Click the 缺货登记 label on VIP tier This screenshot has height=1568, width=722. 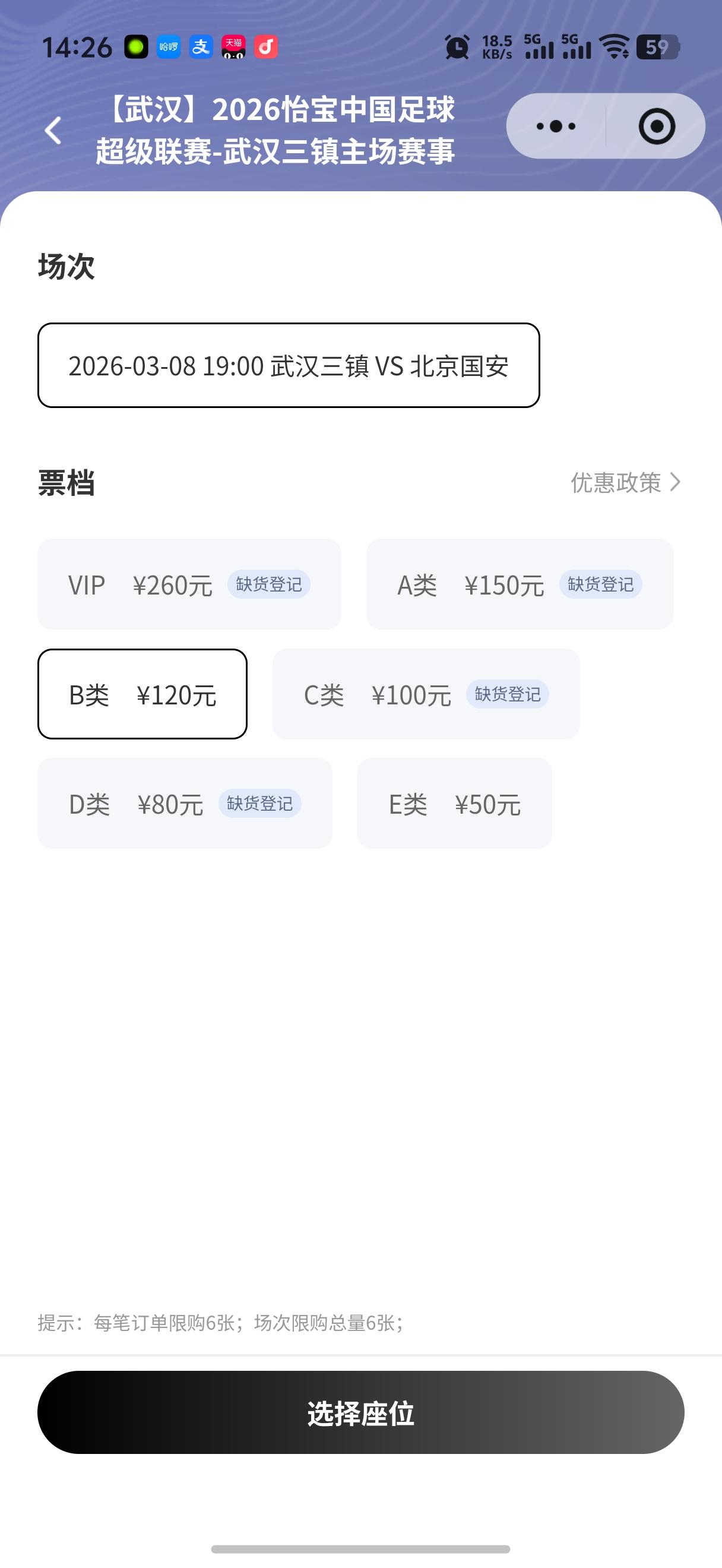[x=270, y=584]
